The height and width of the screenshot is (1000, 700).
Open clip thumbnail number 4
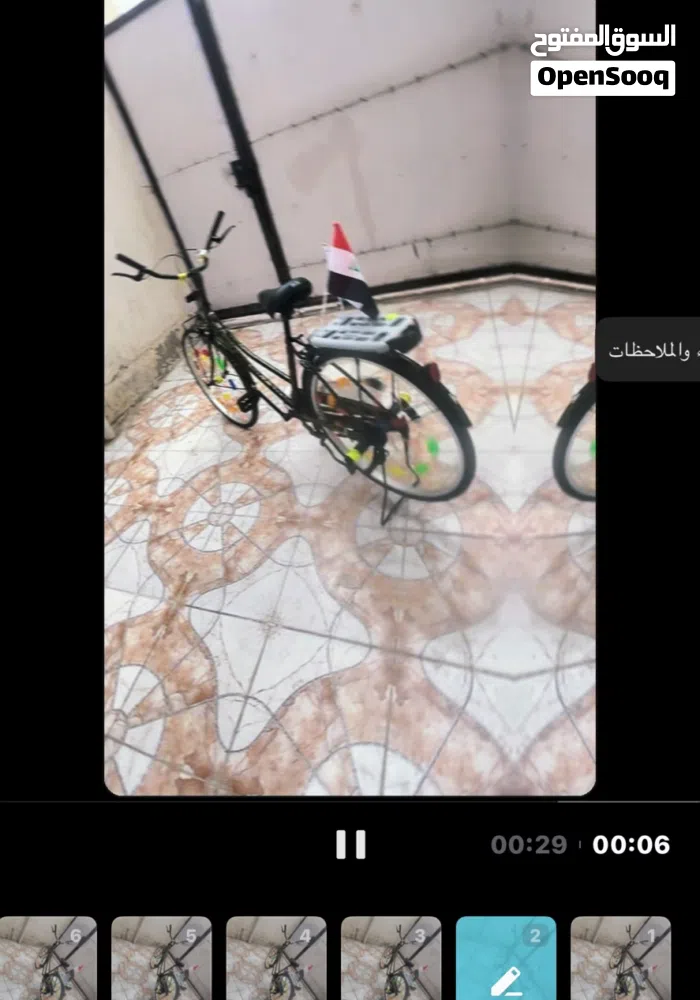point(276,958)
